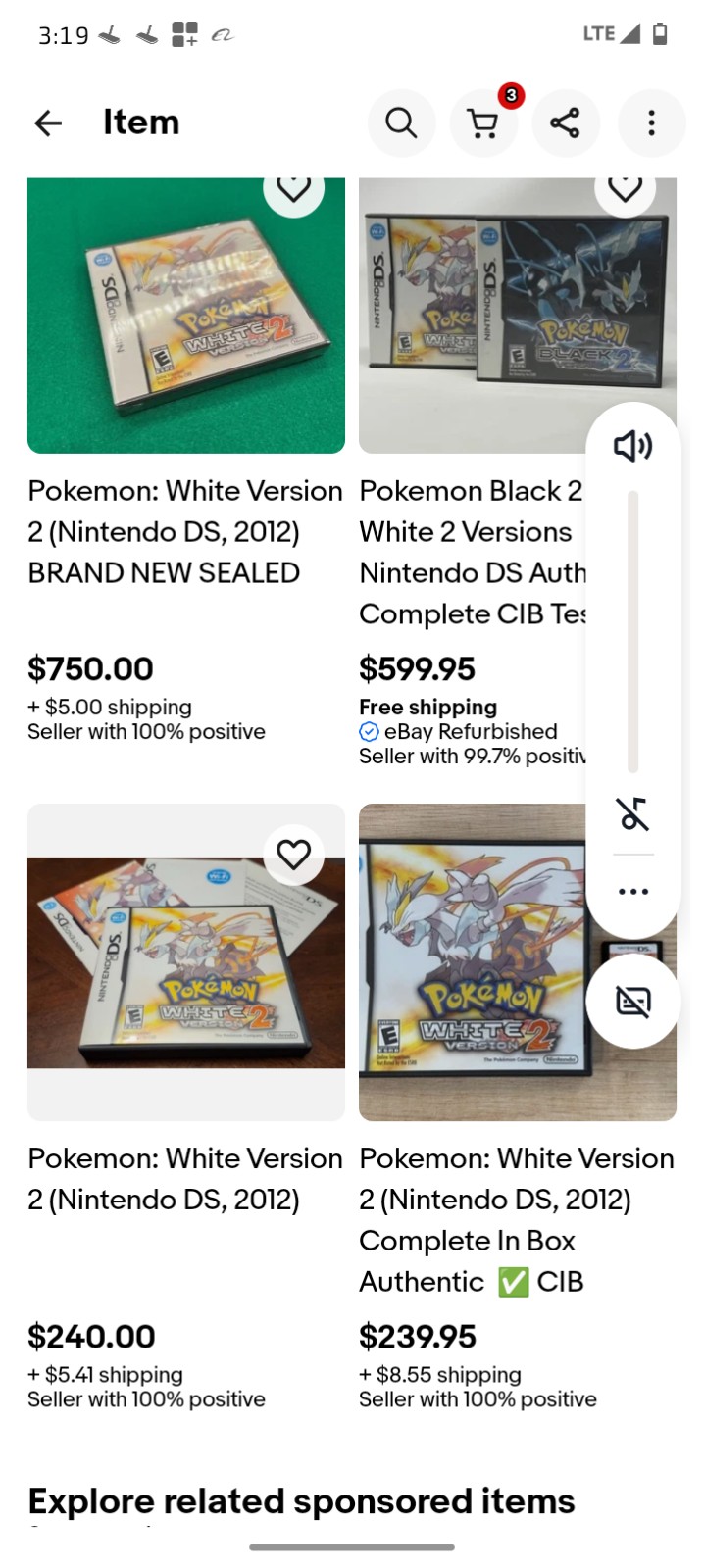View the $240.00 Pokemon White Version 2 listing
704x1568 pixels.
(185, 1178)
